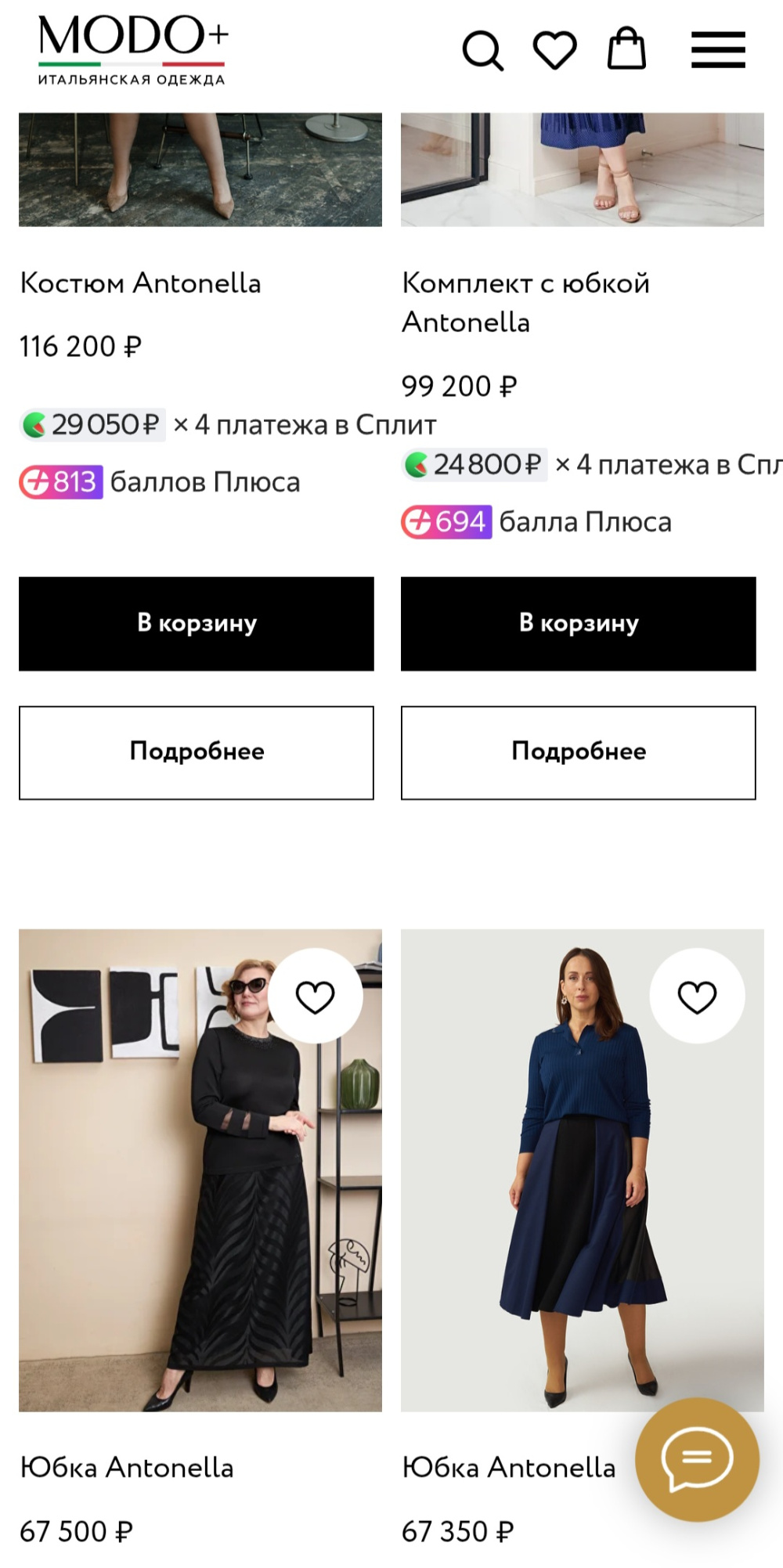Tap Подробнее under Костюм Antonella
Image resolution: width=783 pixels, height=1568 pixels.
(197, 752)
